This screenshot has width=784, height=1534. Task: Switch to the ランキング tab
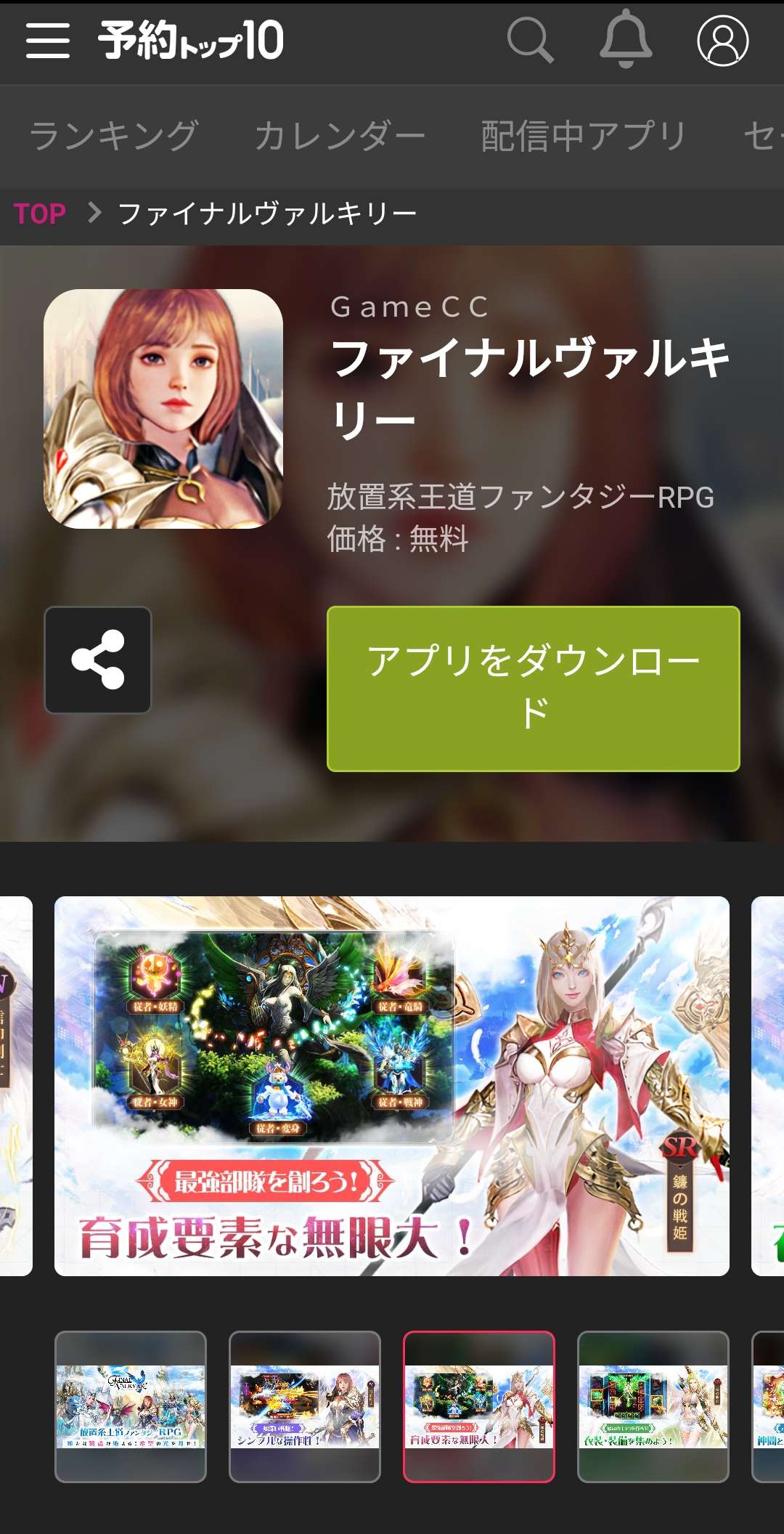click(x=114, y=136)
